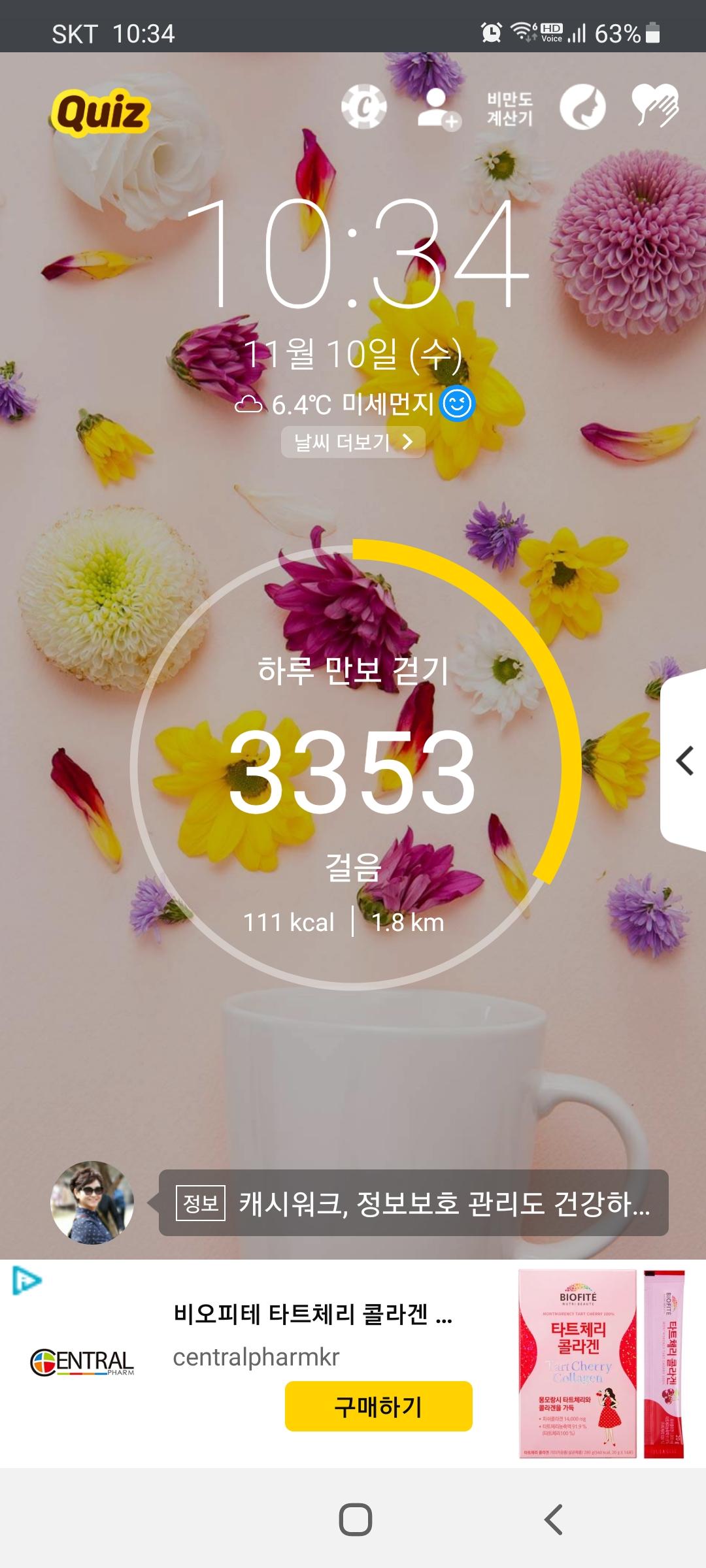Tap 구매하기 on the collagen ad
Image resolution: width=706 pixels, height=1568 pixels.
(x=378, y=1406)
